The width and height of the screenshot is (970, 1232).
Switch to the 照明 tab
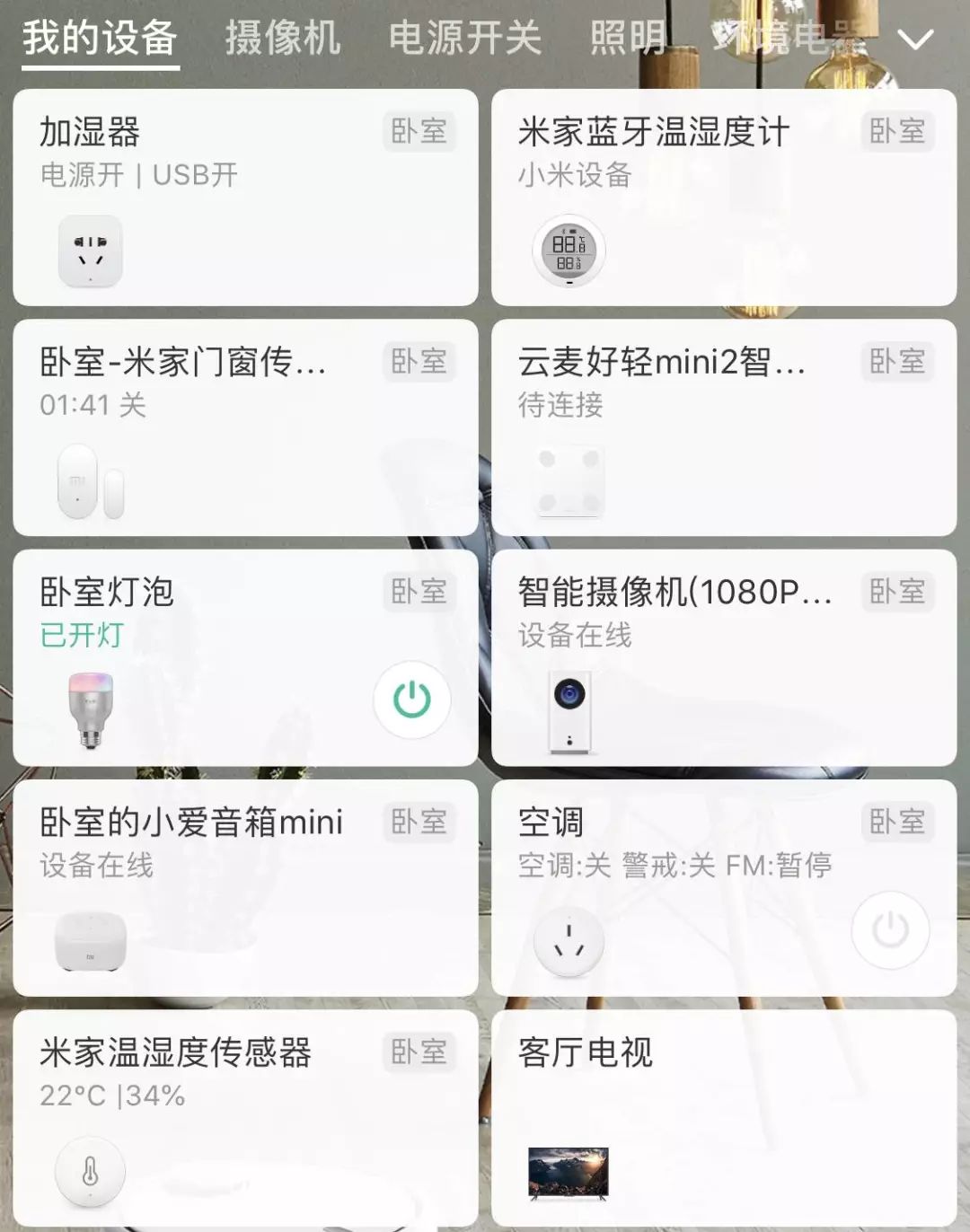(x=628, y=39)
